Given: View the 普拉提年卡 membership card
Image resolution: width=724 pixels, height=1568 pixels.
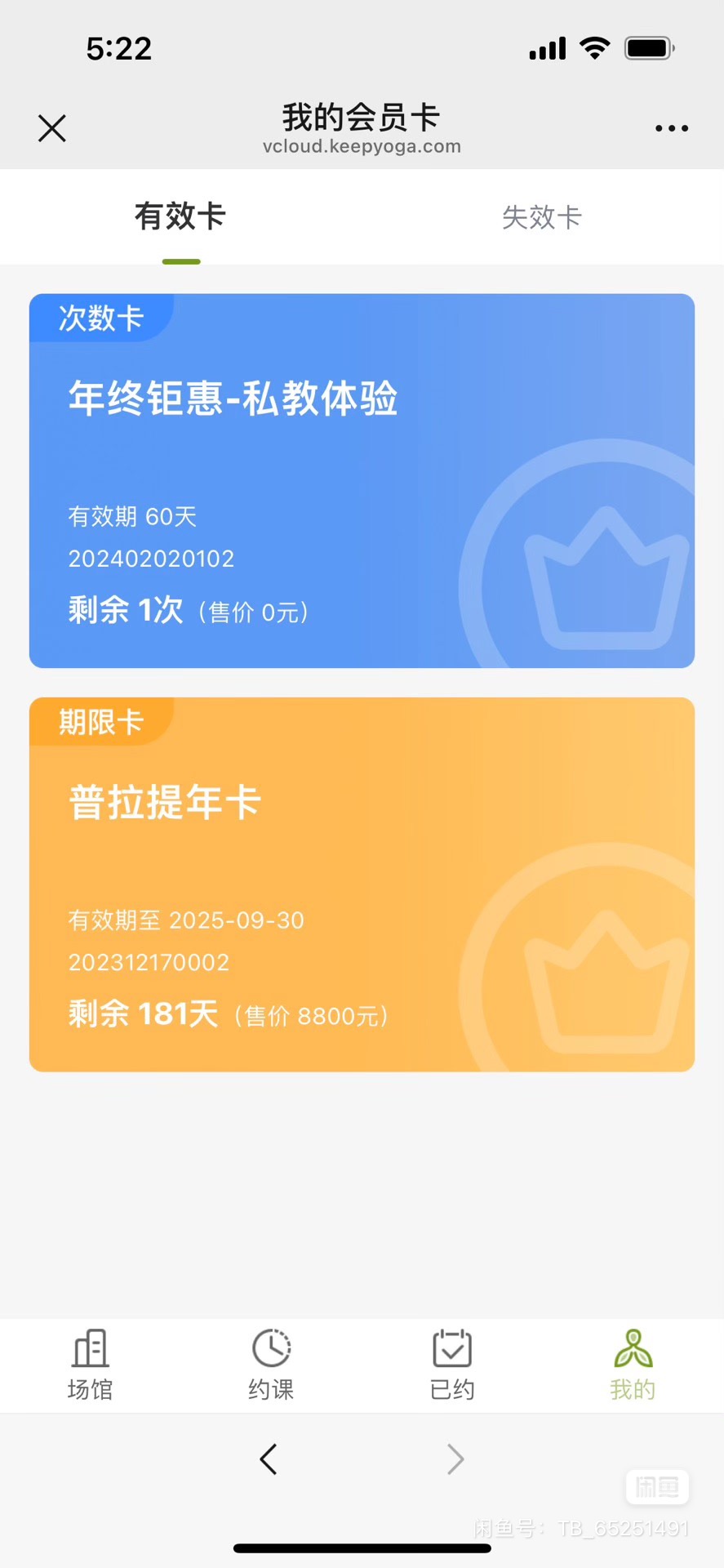Looking at the screenshot, I should (x=362, y=884).
